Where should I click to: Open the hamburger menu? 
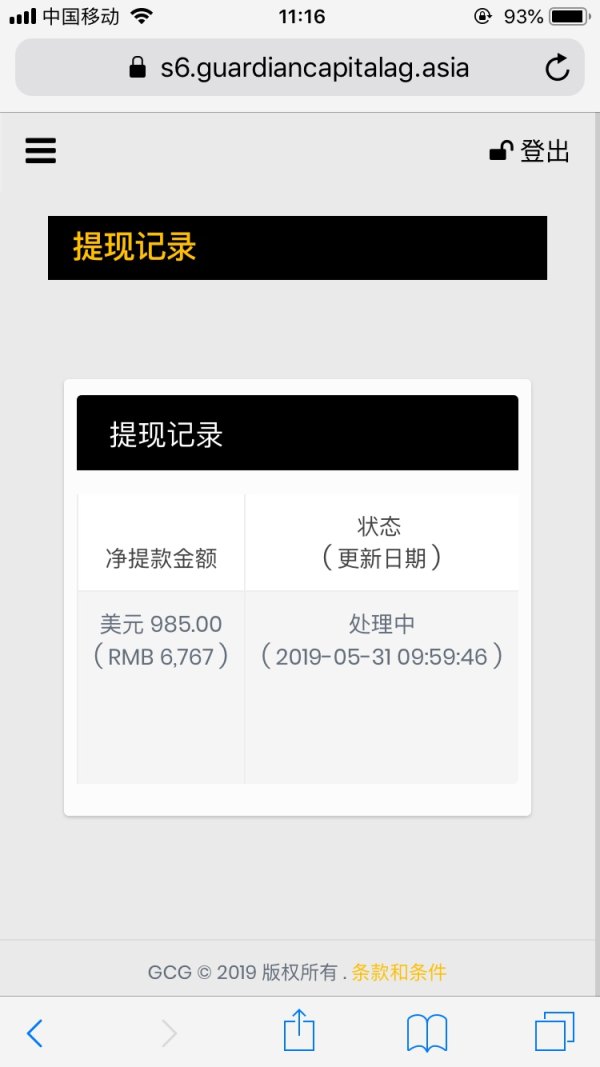[x=41, y=151]
